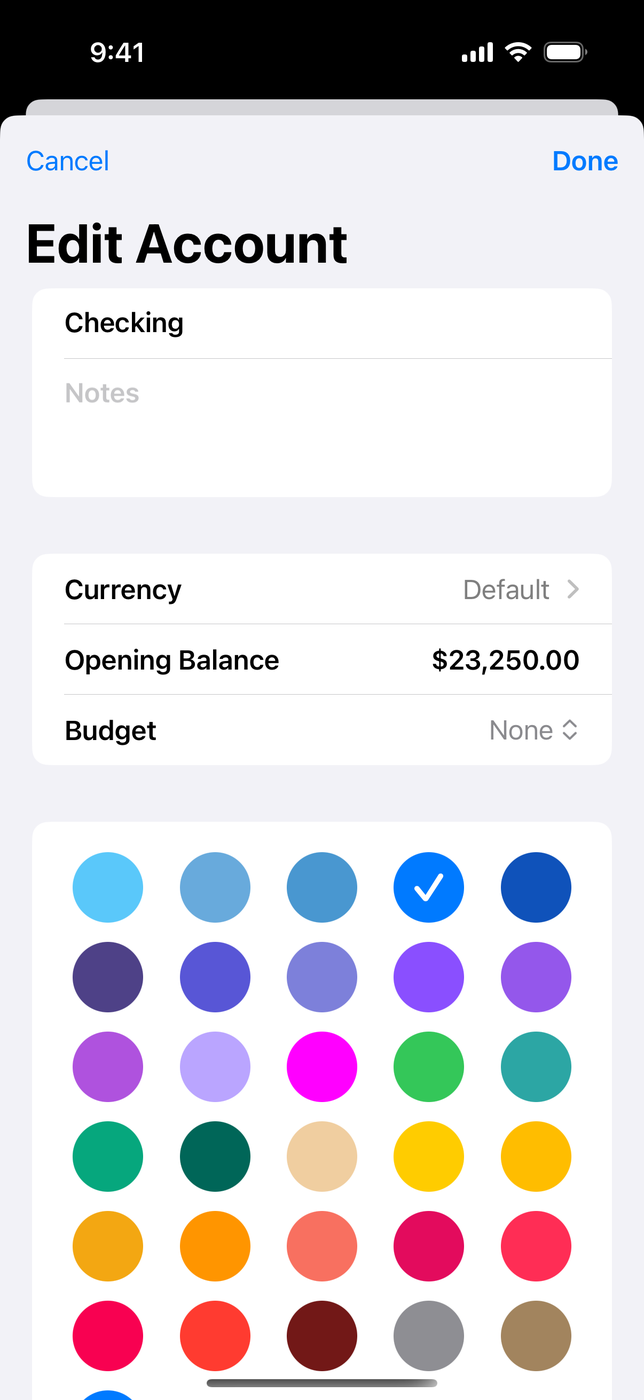644x1400 pixels.
Task: Open the Currency setting
Action: (x=322, y=589)
